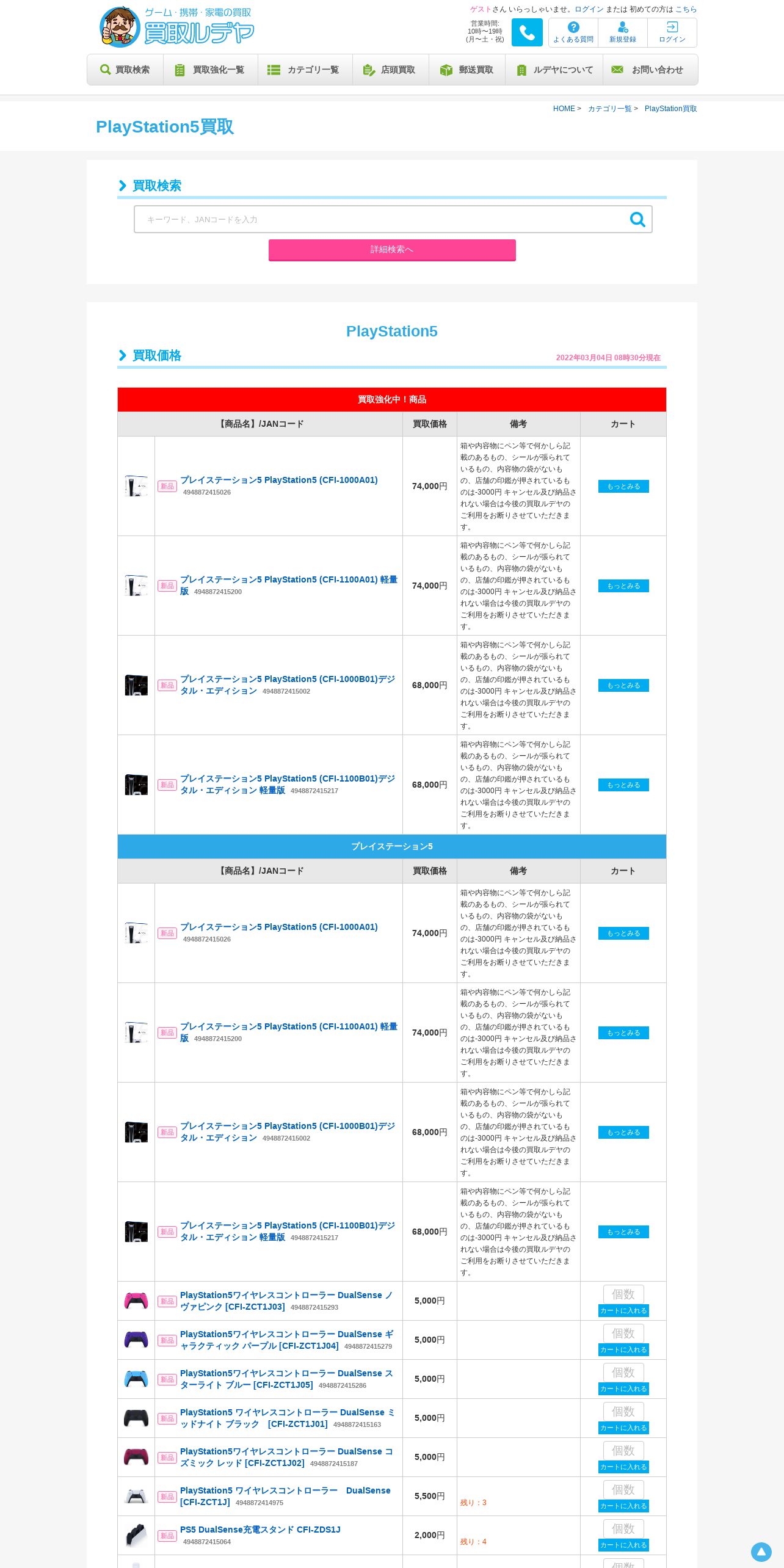Viewport: 784px width, 1568px height.
Task: Open PlayStation買取 breadcrumb link
Action: pos(670,109)
